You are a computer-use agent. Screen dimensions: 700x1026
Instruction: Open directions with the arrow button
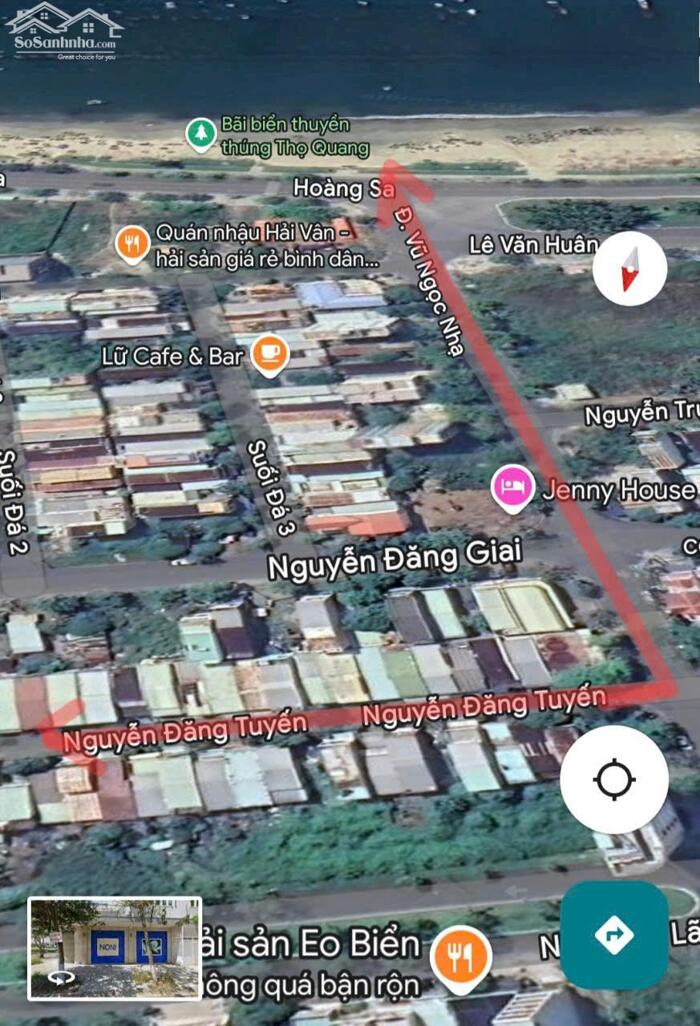click(614, 935)
